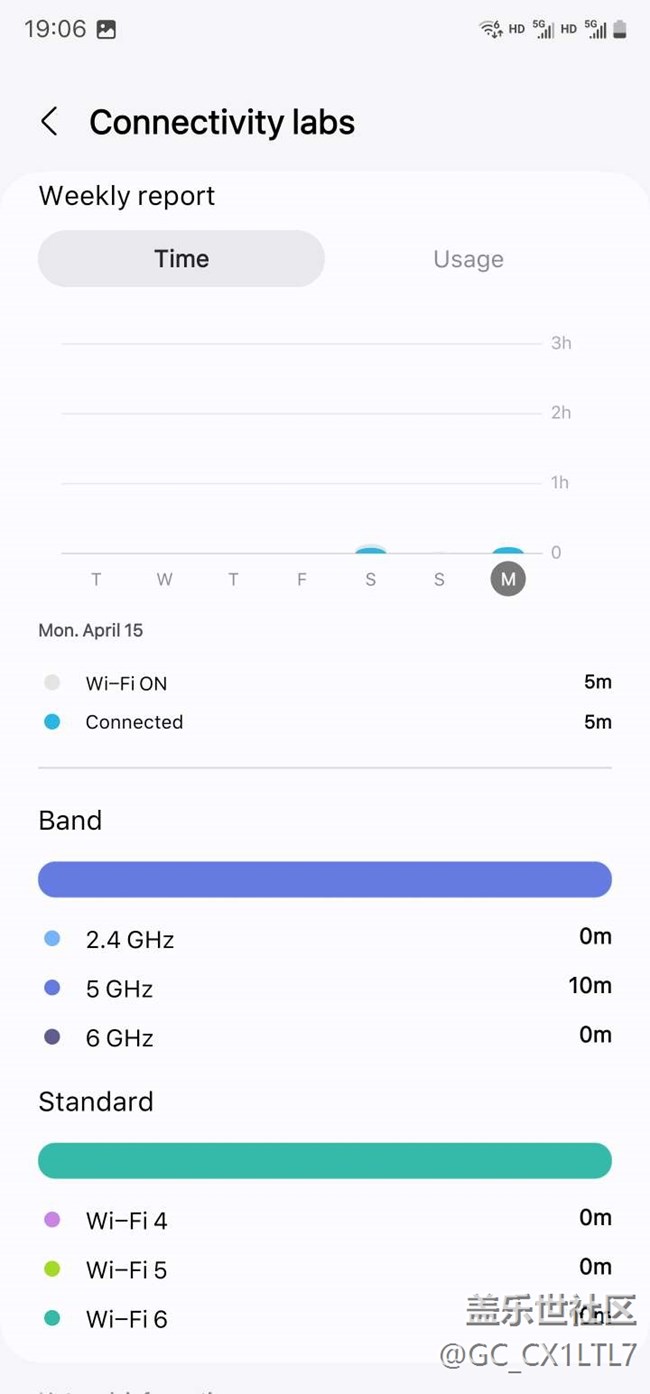Choose Monday on the weekly chart
The width and height of the screenshot is (650, 1394).
pos(508,579)
